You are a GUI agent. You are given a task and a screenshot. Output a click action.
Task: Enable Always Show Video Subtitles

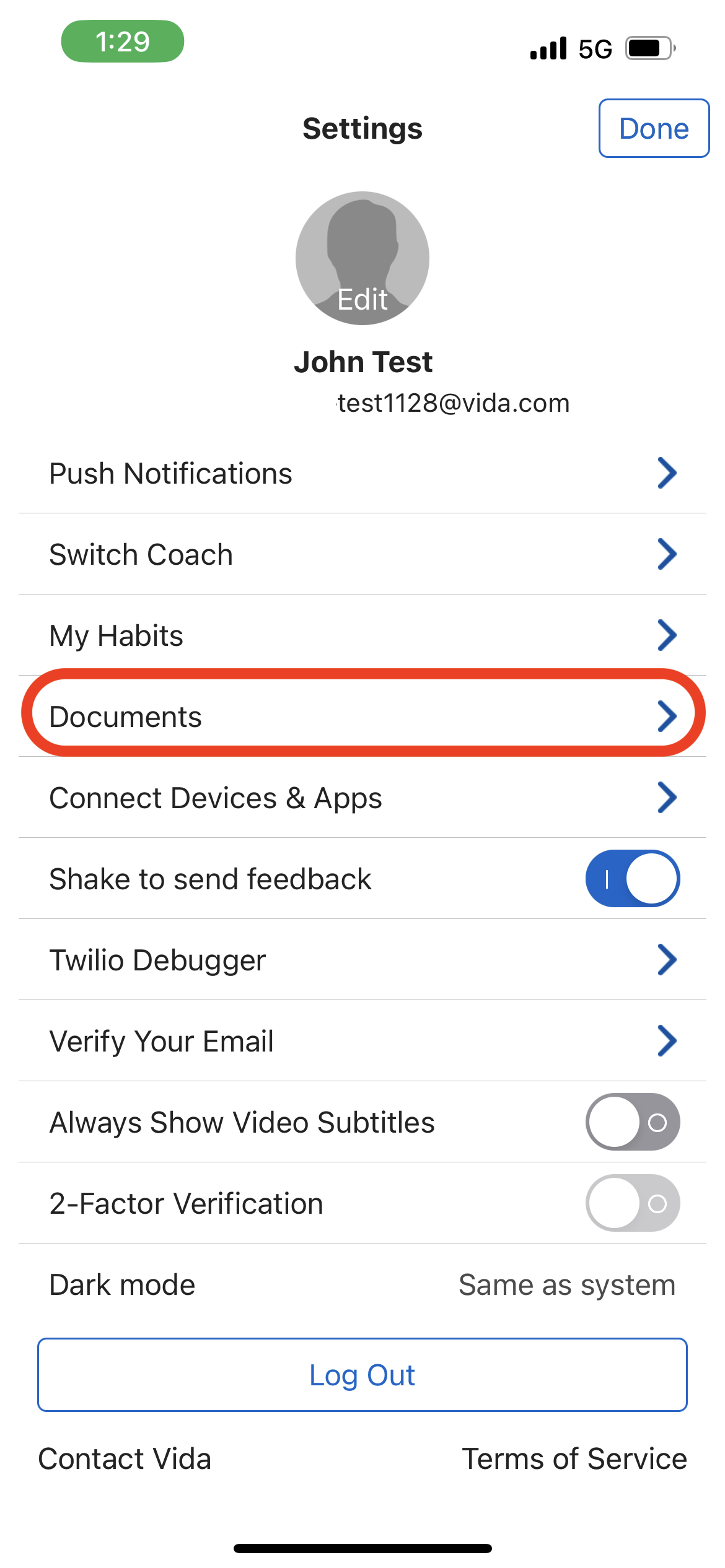[x=632, y=1122]
